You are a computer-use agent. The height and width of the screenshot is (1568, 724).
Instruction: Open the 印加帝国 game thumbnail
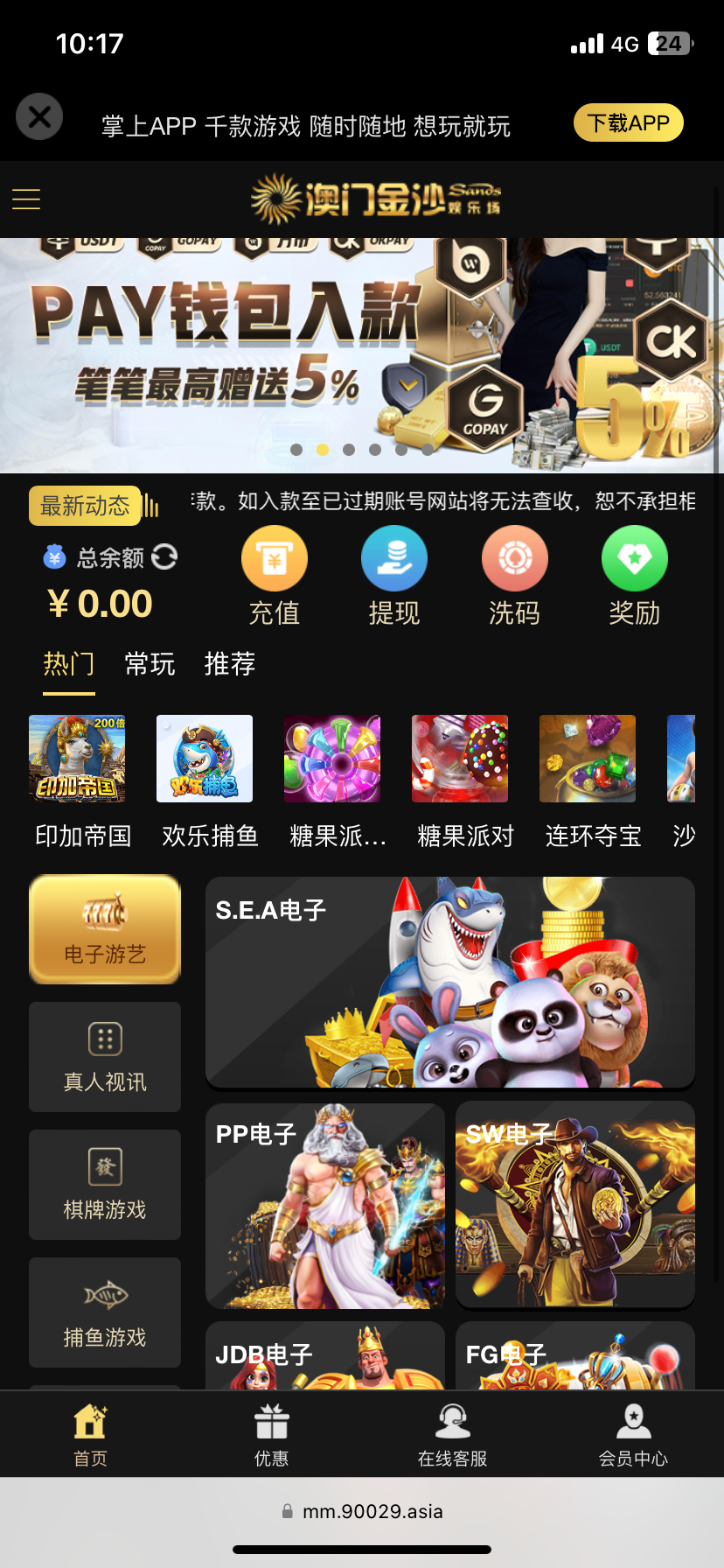point(77,759)
